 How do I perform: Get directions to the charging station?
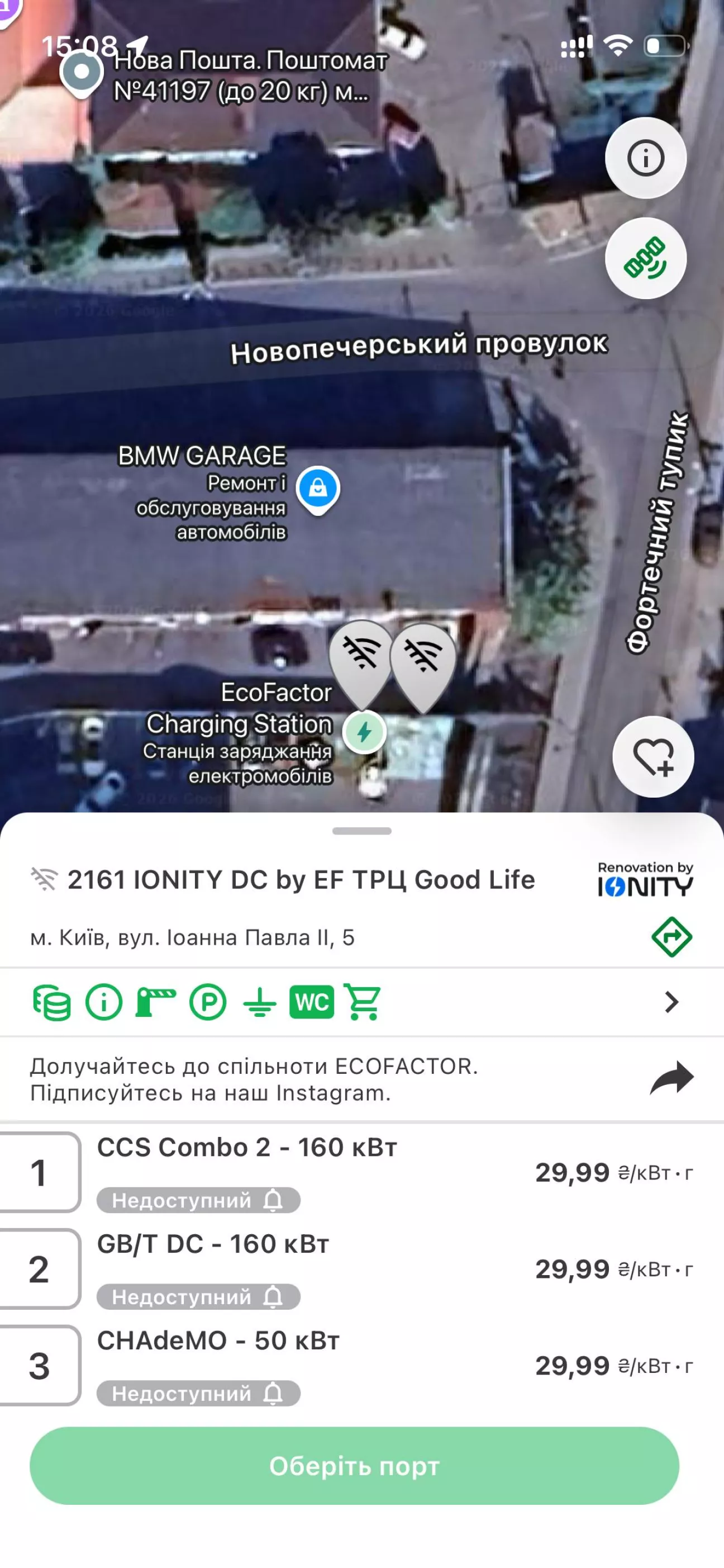671,937
